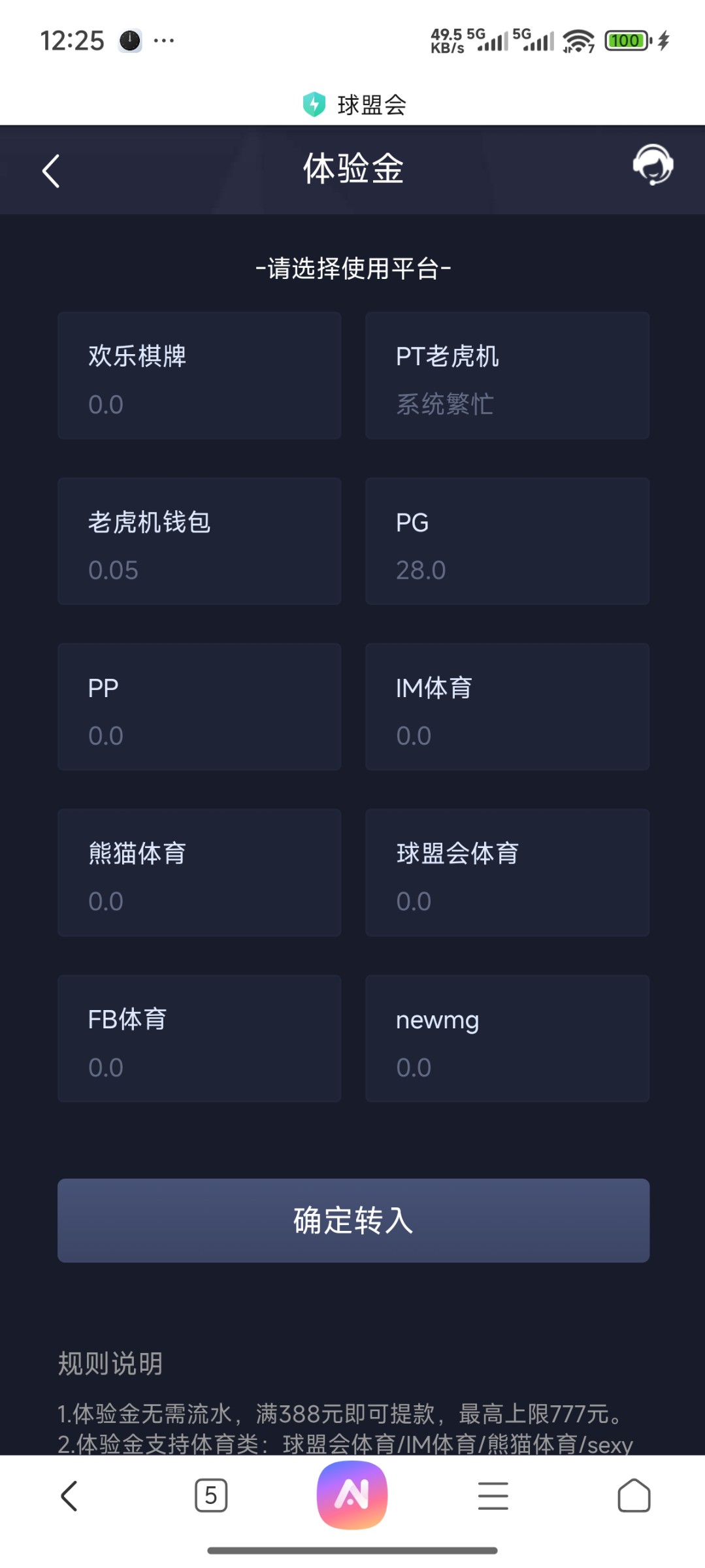Select the IM体育 platform
705x1568 pixels.
click(507, 707)
